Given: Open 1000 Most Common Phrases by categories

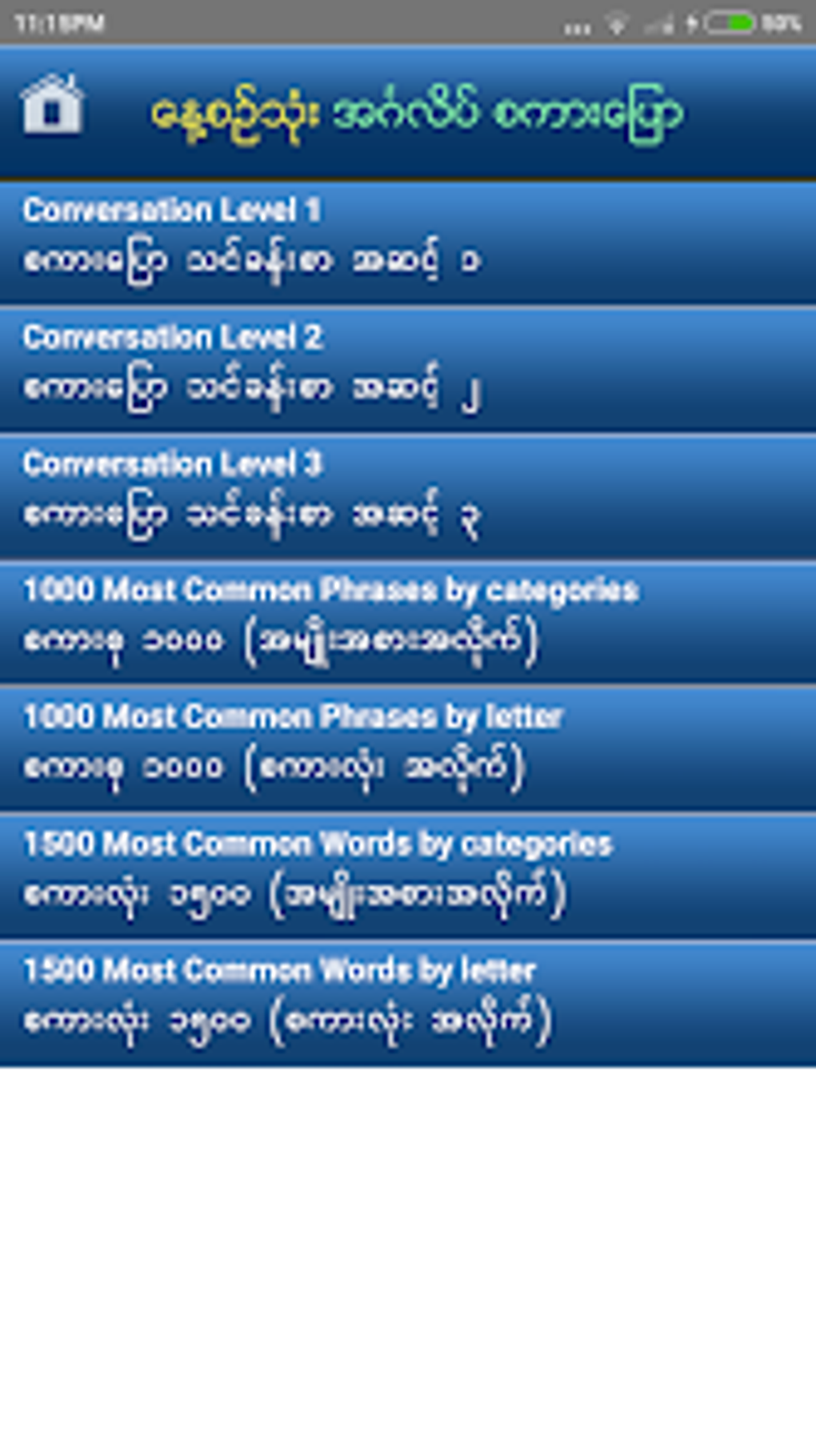Looking at the screenshot, I should (x=408, y=620).
